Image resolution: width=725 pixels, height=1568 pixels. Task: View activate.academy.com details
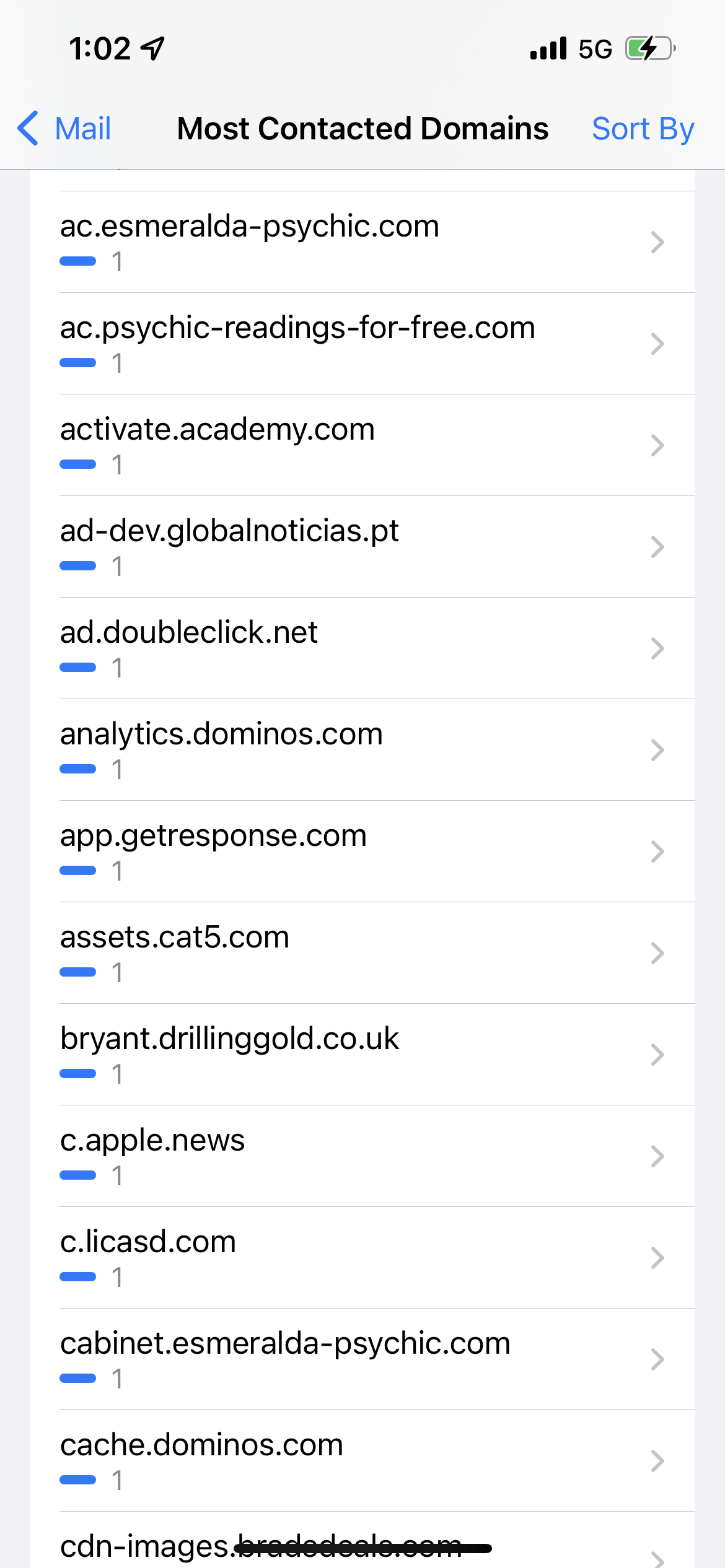[x=362, y=445]
